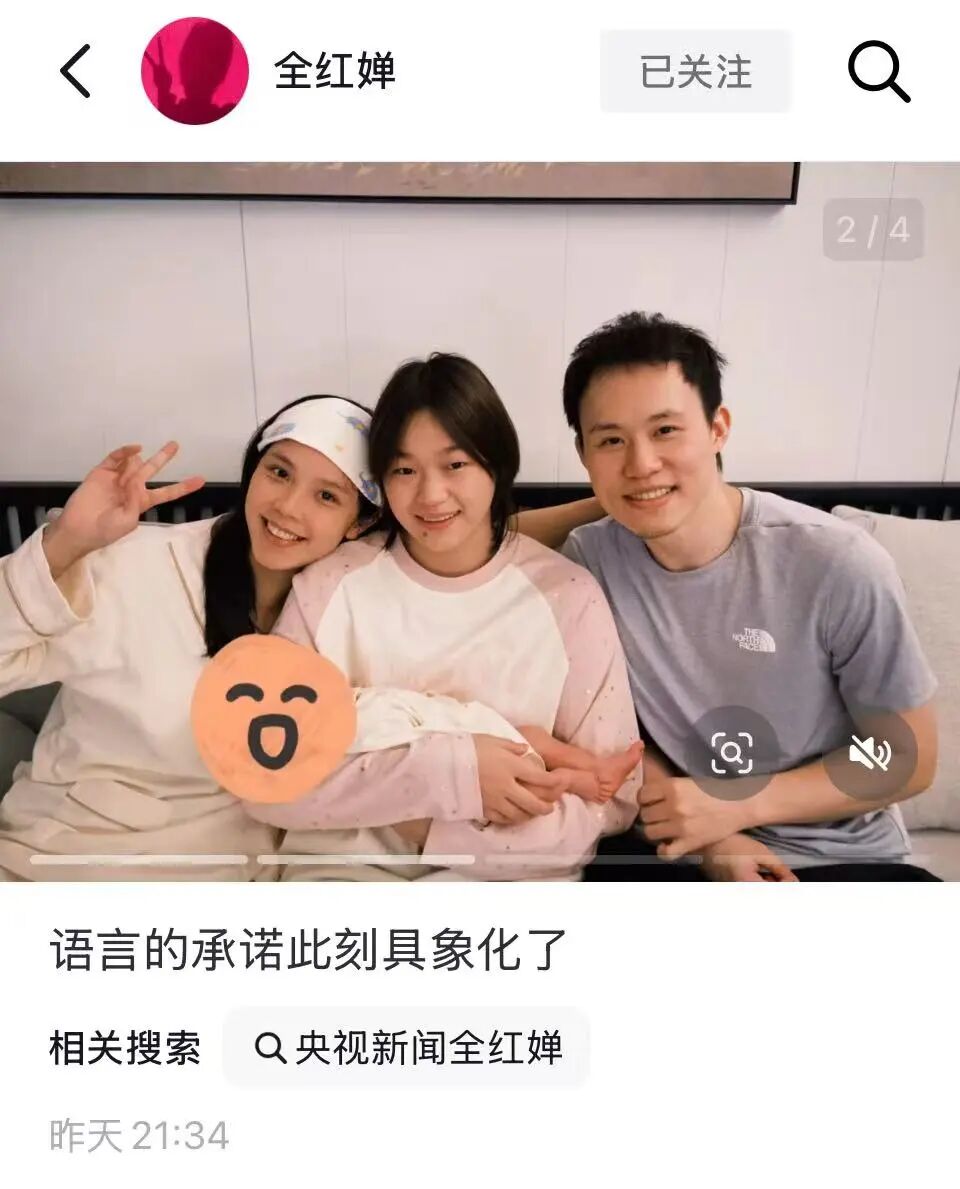Open 全红婵's profile avatar
The height and width of the screenshot is (1189, 960).
[195, 71]
